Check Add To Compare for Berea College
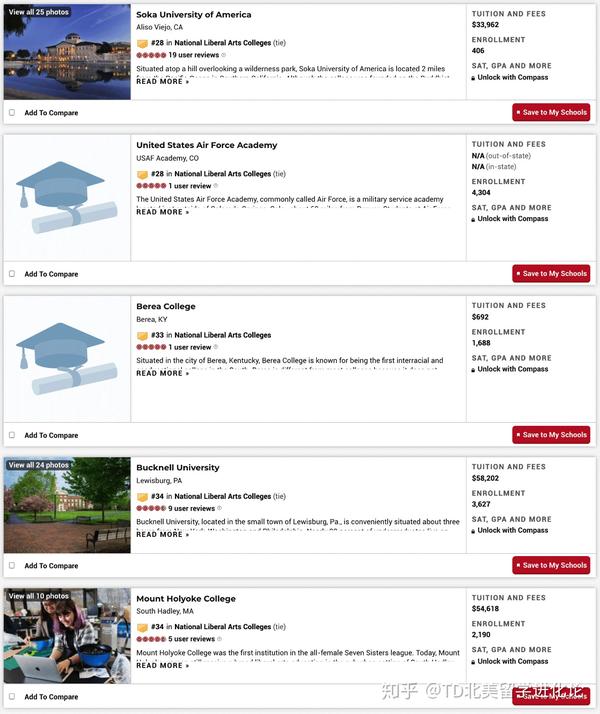 click(12, 435)
